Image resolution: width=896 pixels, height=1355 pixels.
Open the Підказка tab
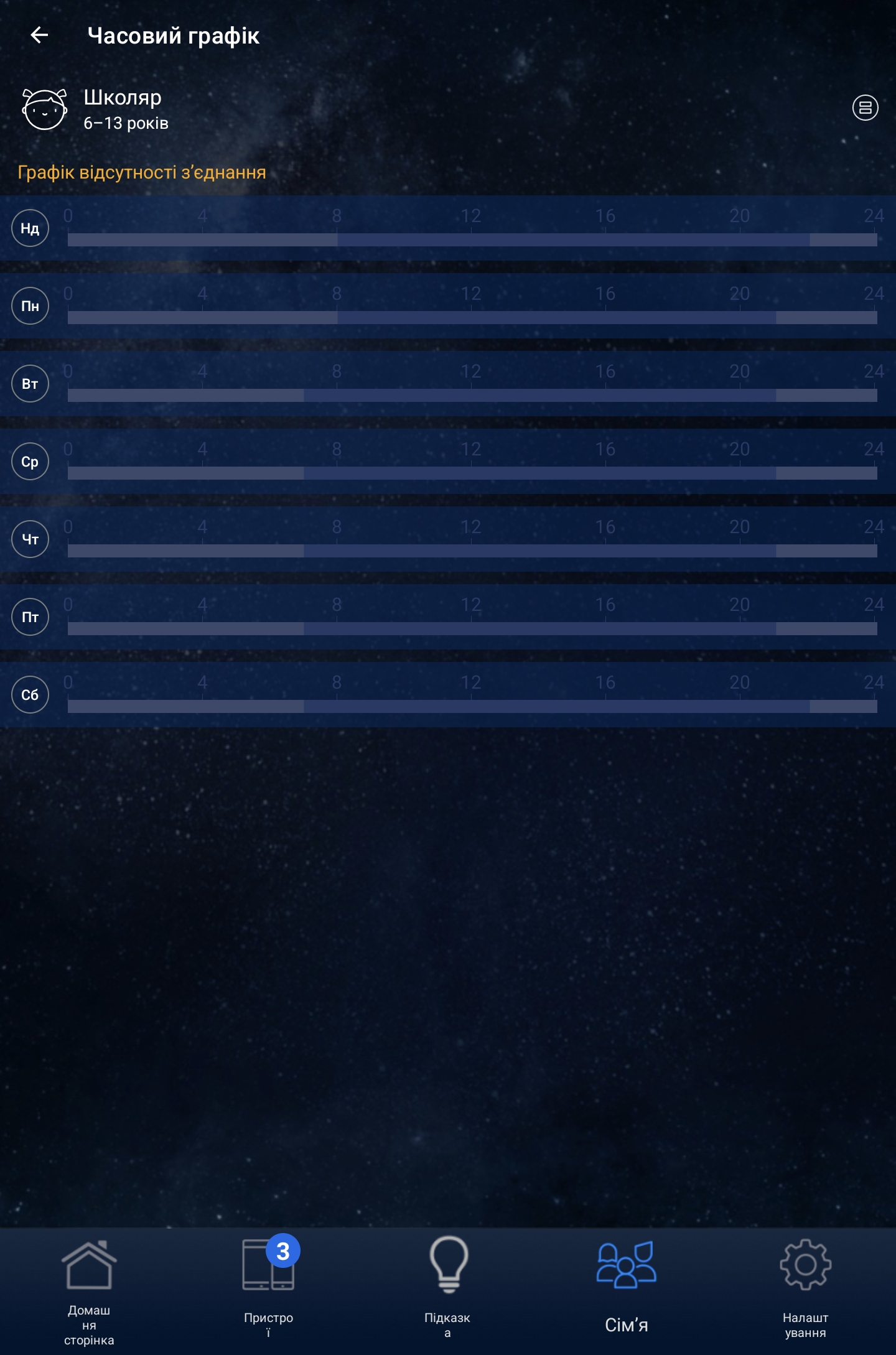(447, 1291)
